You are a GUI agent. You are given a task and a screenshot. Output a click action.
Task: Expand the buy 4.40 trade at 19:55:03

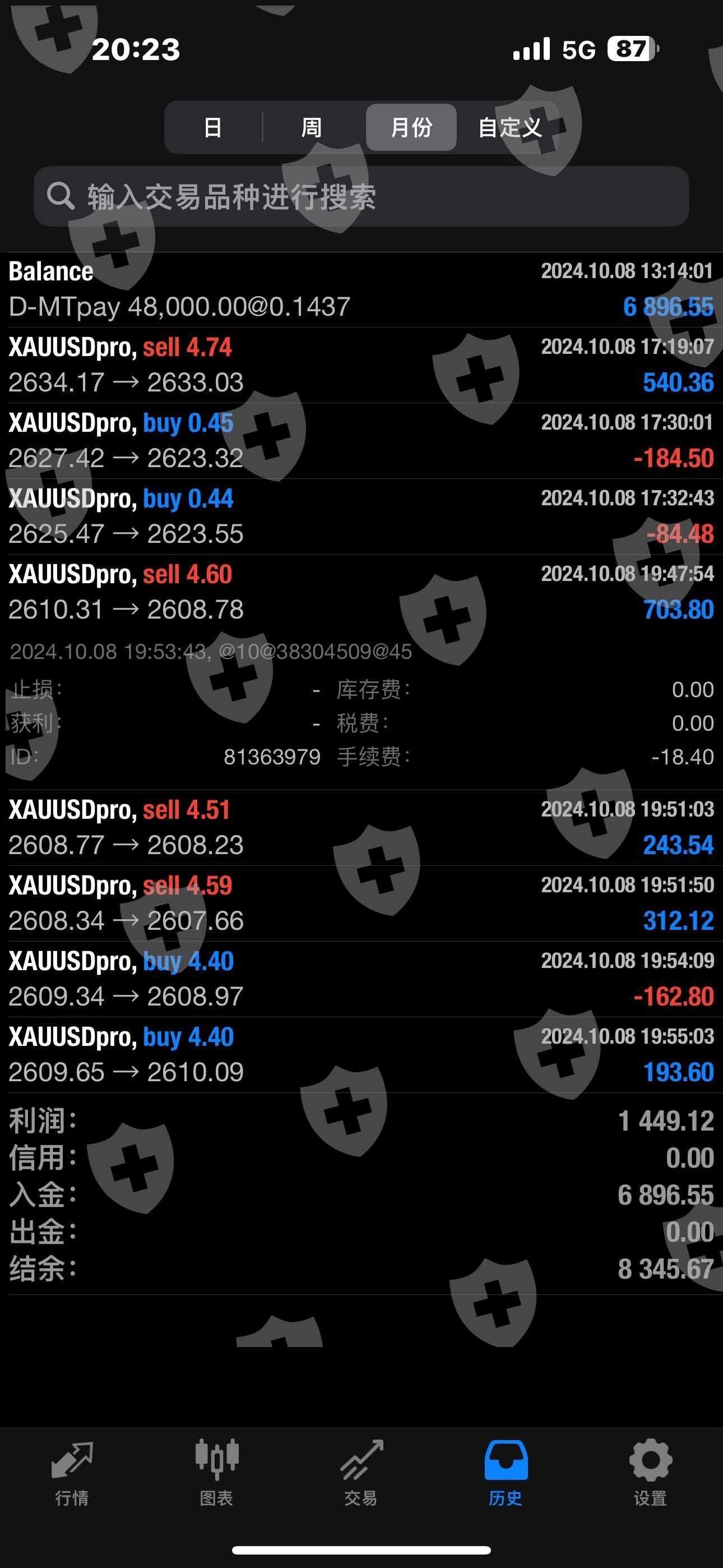[361, 1054]
